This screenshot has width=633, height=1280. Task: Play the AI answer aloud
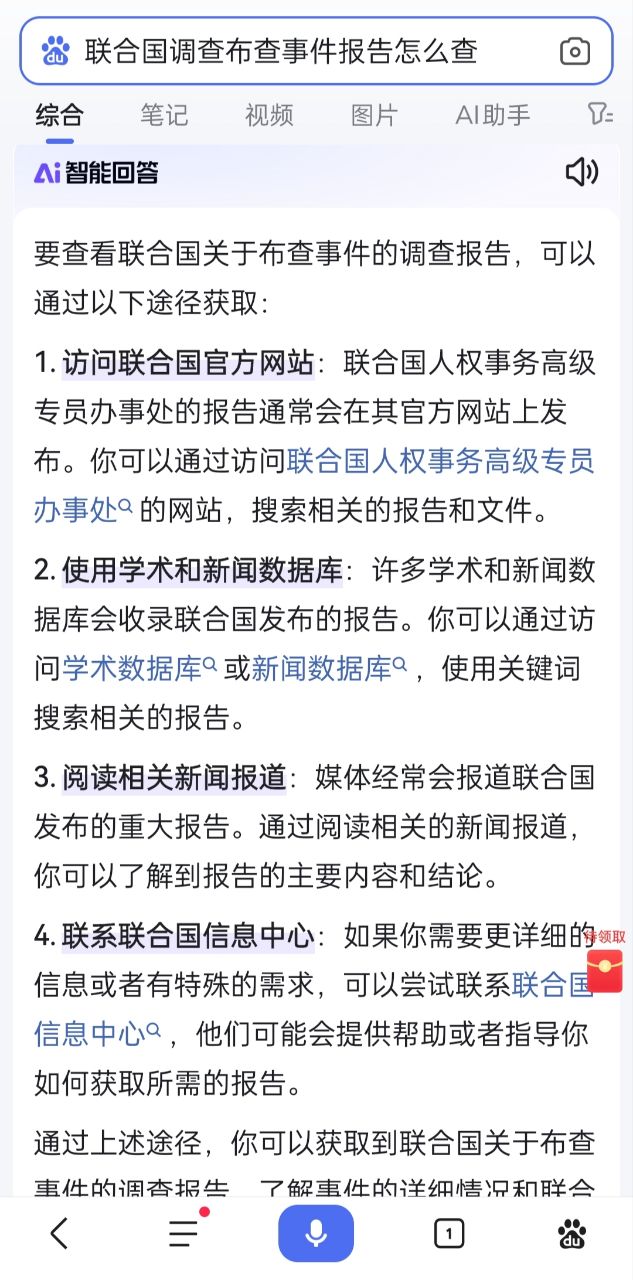tap(581, 172)
